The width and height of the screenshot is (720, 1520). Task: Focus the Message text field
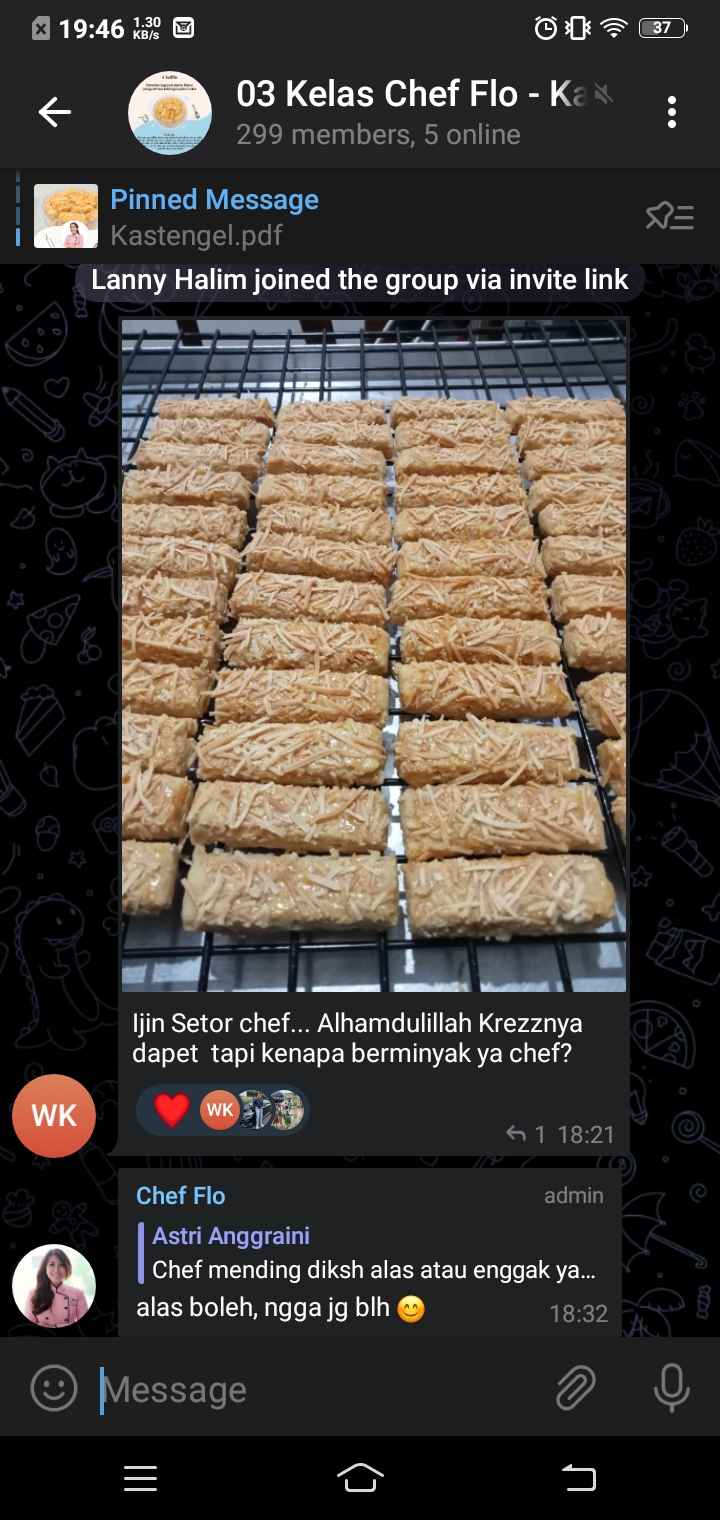[320, 1389]
